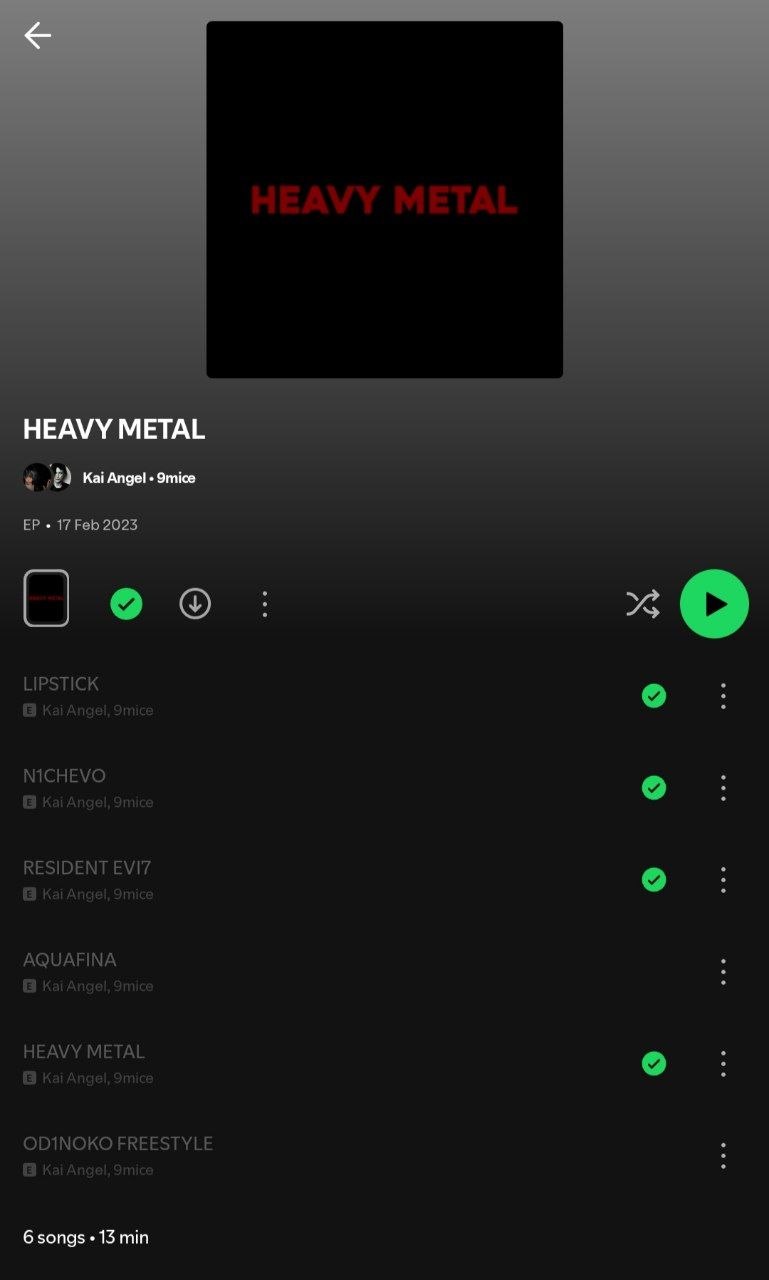Open more options for LIPSTICK

[723, 696]
